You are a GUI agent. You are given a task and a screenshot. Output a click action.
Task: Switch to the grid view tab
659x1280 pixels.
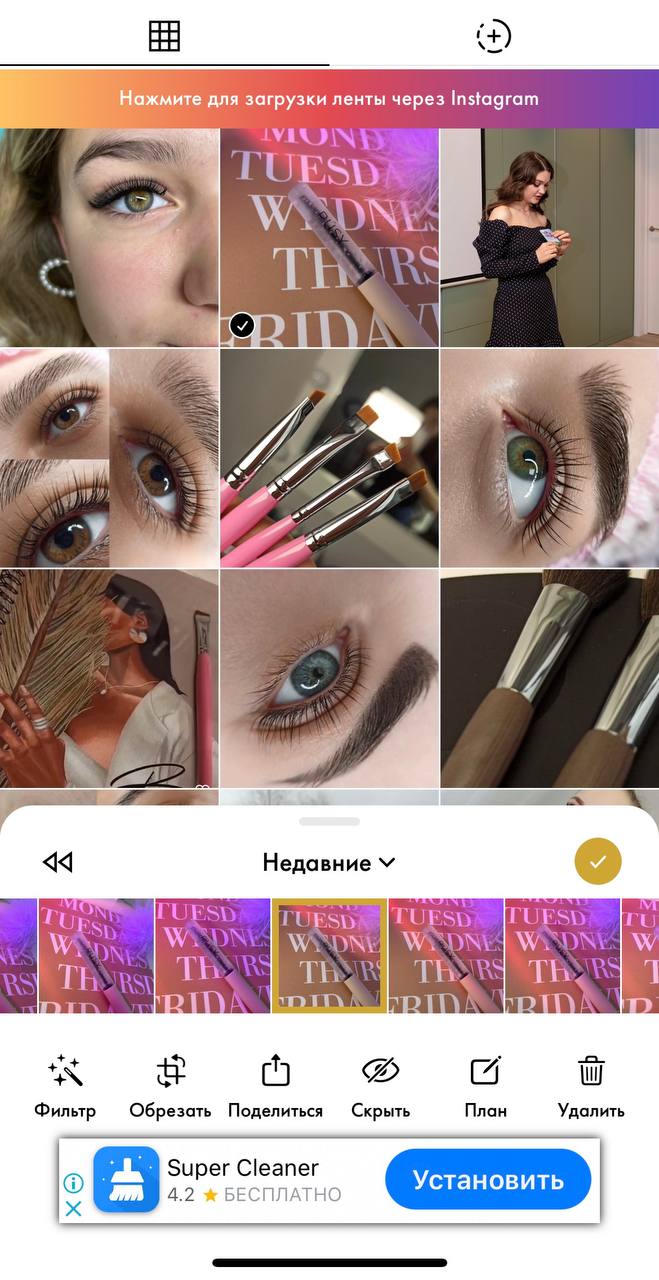tap(164, 36)
